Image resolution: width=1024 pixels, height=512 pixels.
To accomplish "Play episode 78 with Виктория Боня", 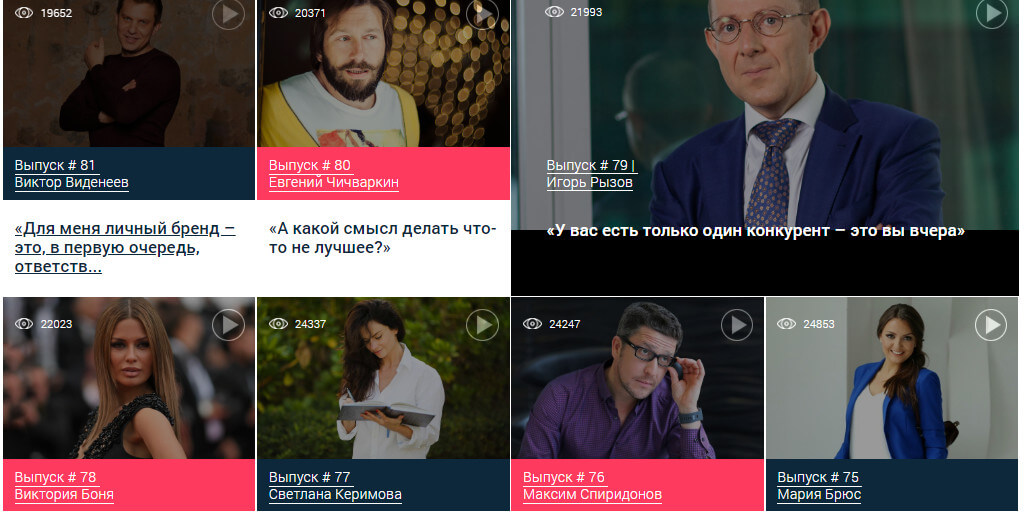I will click(228, 324).
